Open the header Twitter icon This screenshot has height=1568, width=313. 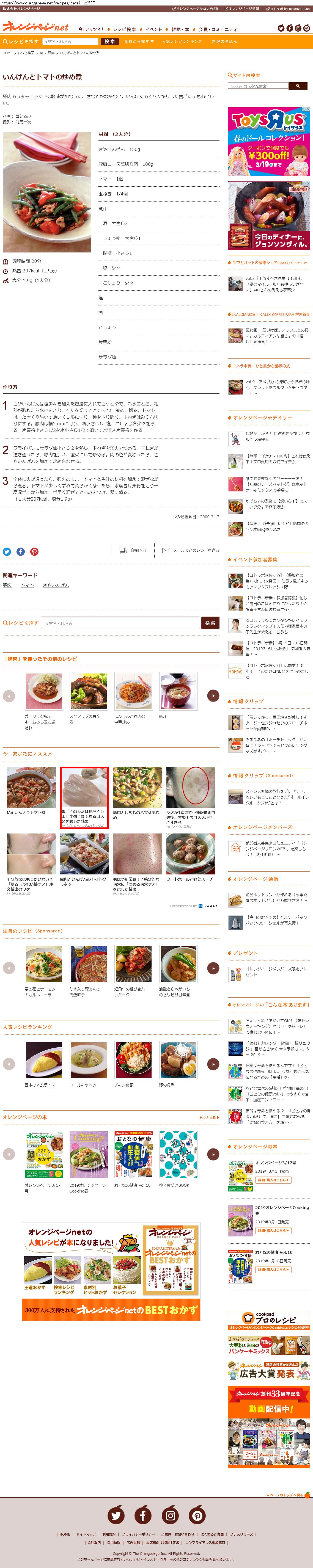[x=281, y=28]
